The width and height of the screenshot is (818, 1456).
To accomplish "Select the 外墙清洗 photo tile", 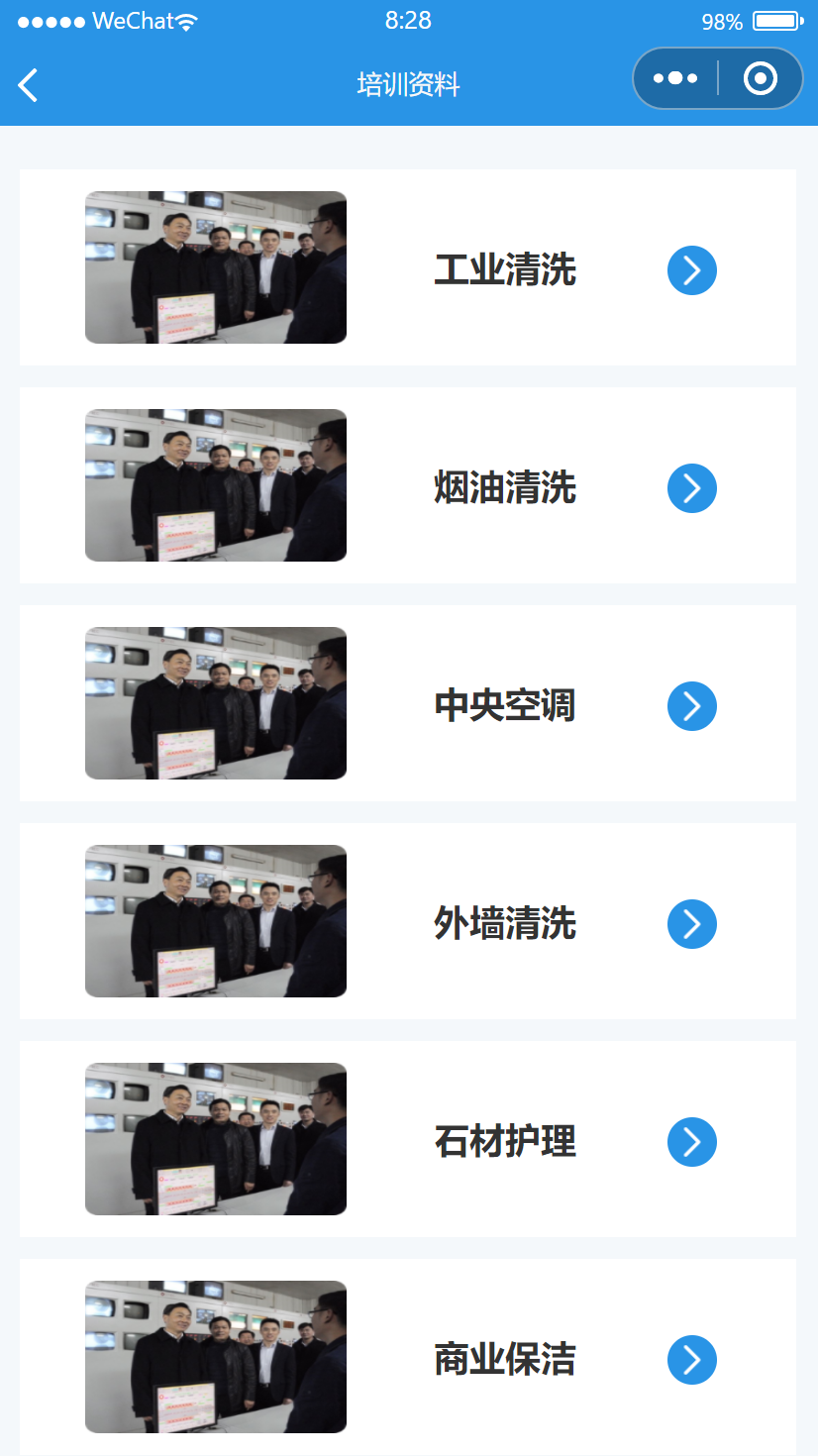I will tap(216, 921).
